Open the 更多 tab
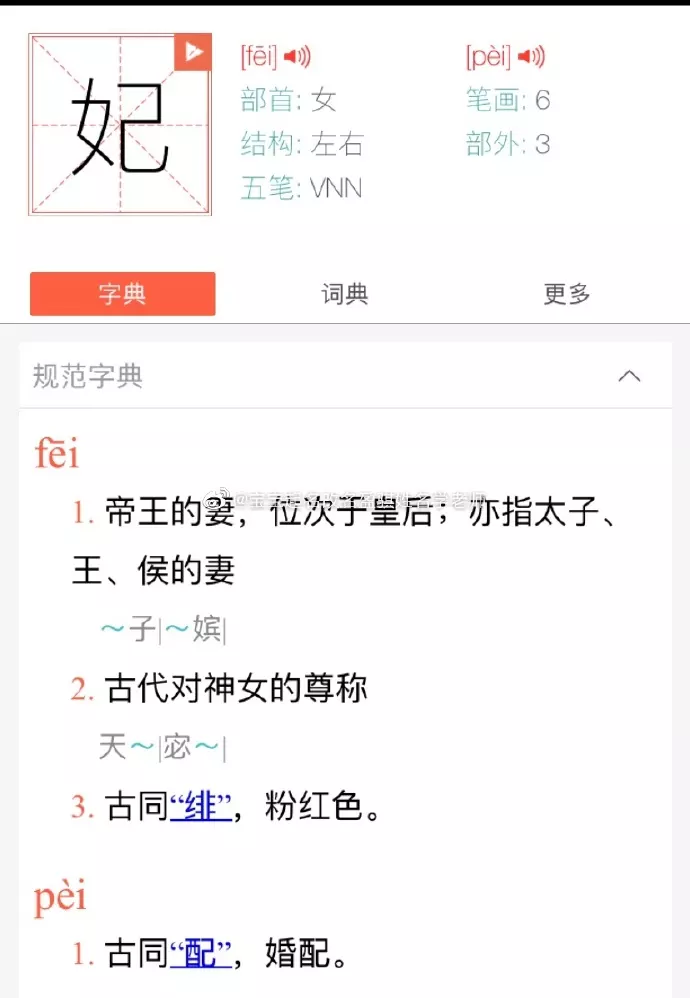690x998 pixels. pos(567,294)
